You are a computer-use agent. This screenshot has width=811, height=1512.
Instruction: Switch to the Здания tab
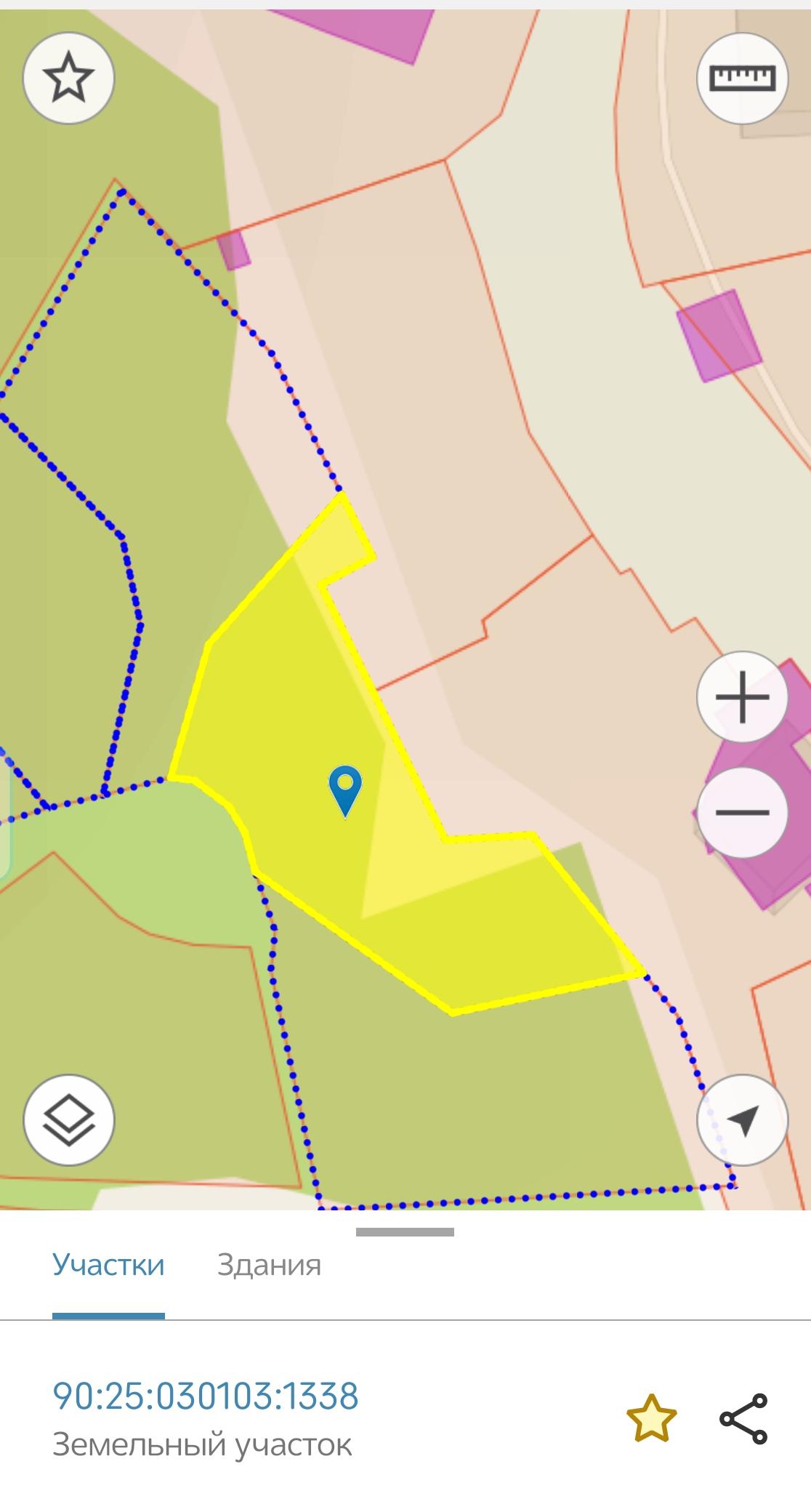point(269,1266)
